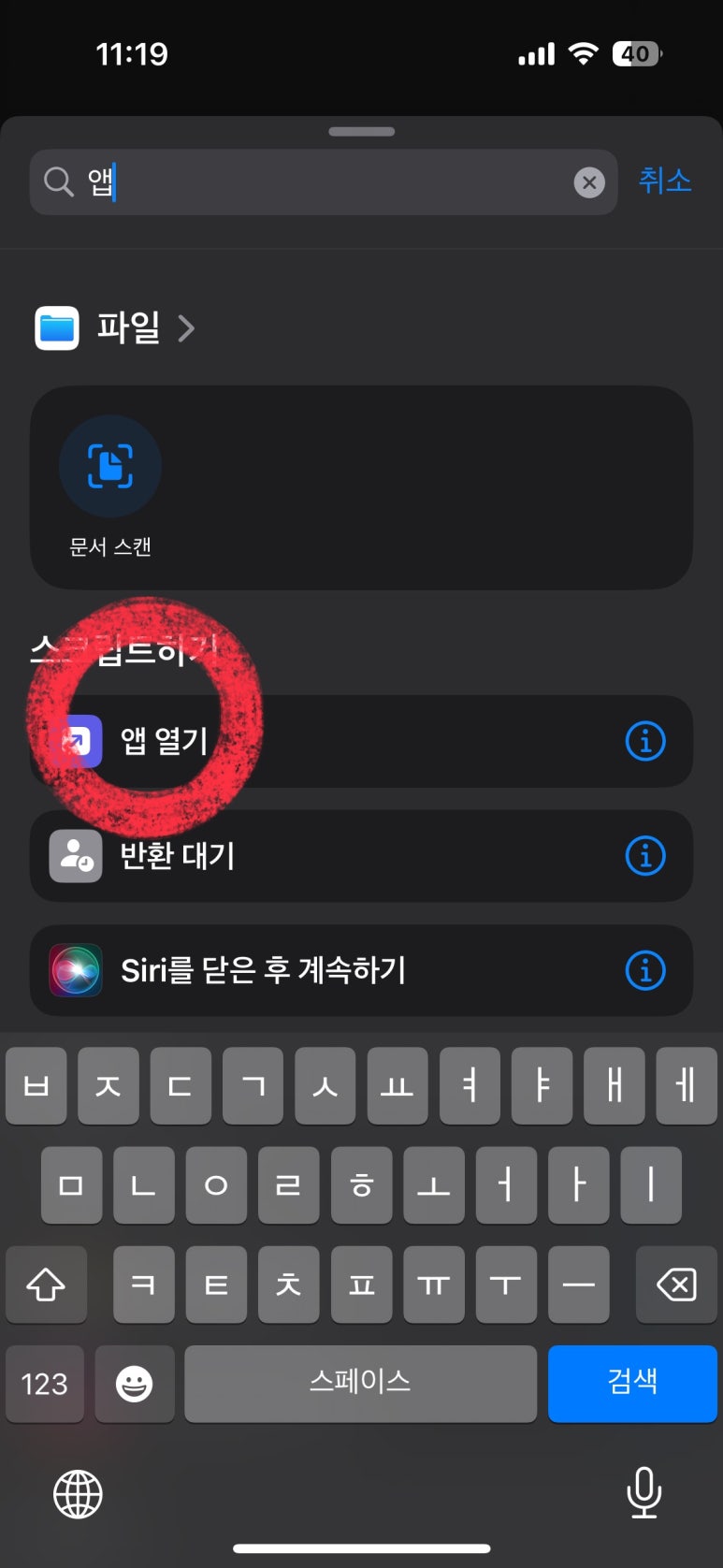
Task: Hit the backspace key
Action: (x=676, y=1285)
